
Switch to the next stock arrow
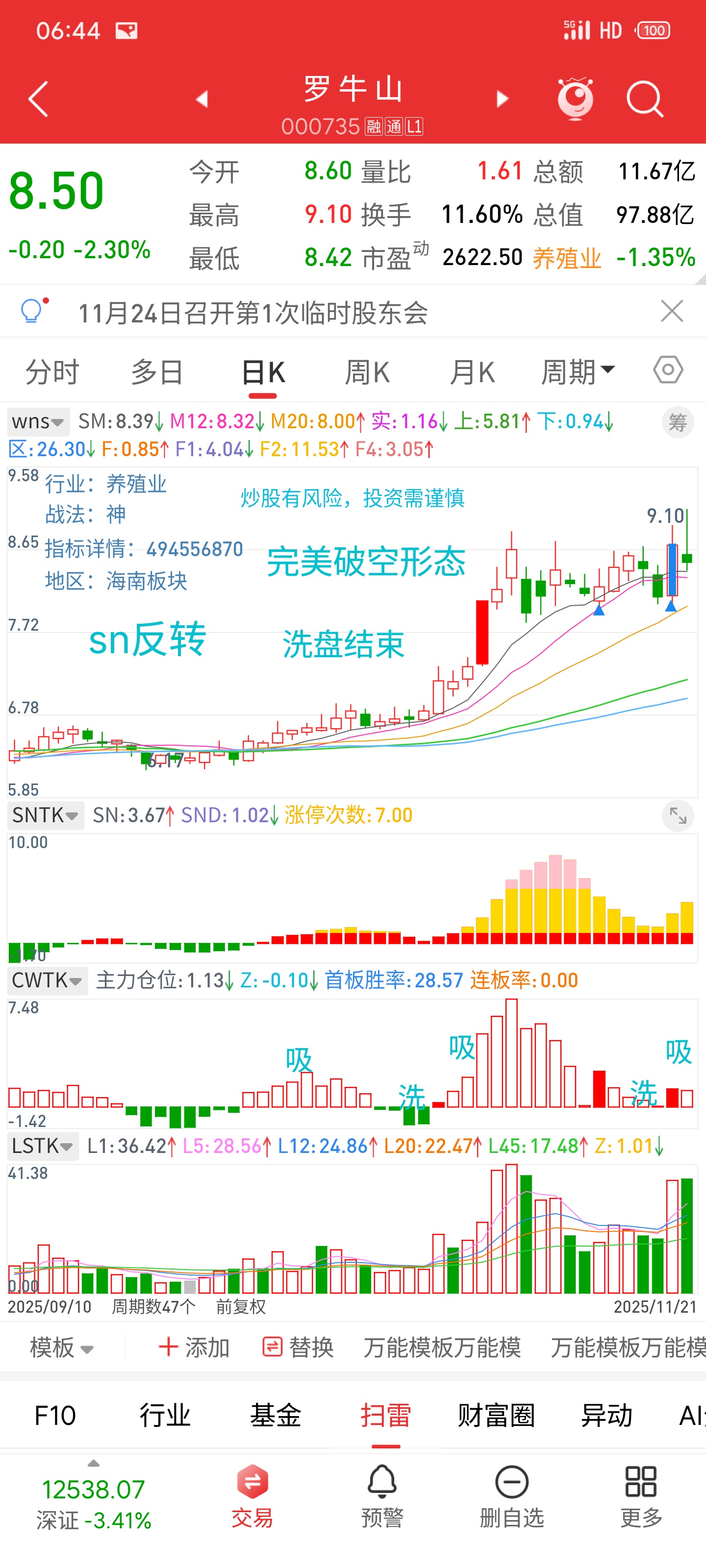tap(502, 98)
